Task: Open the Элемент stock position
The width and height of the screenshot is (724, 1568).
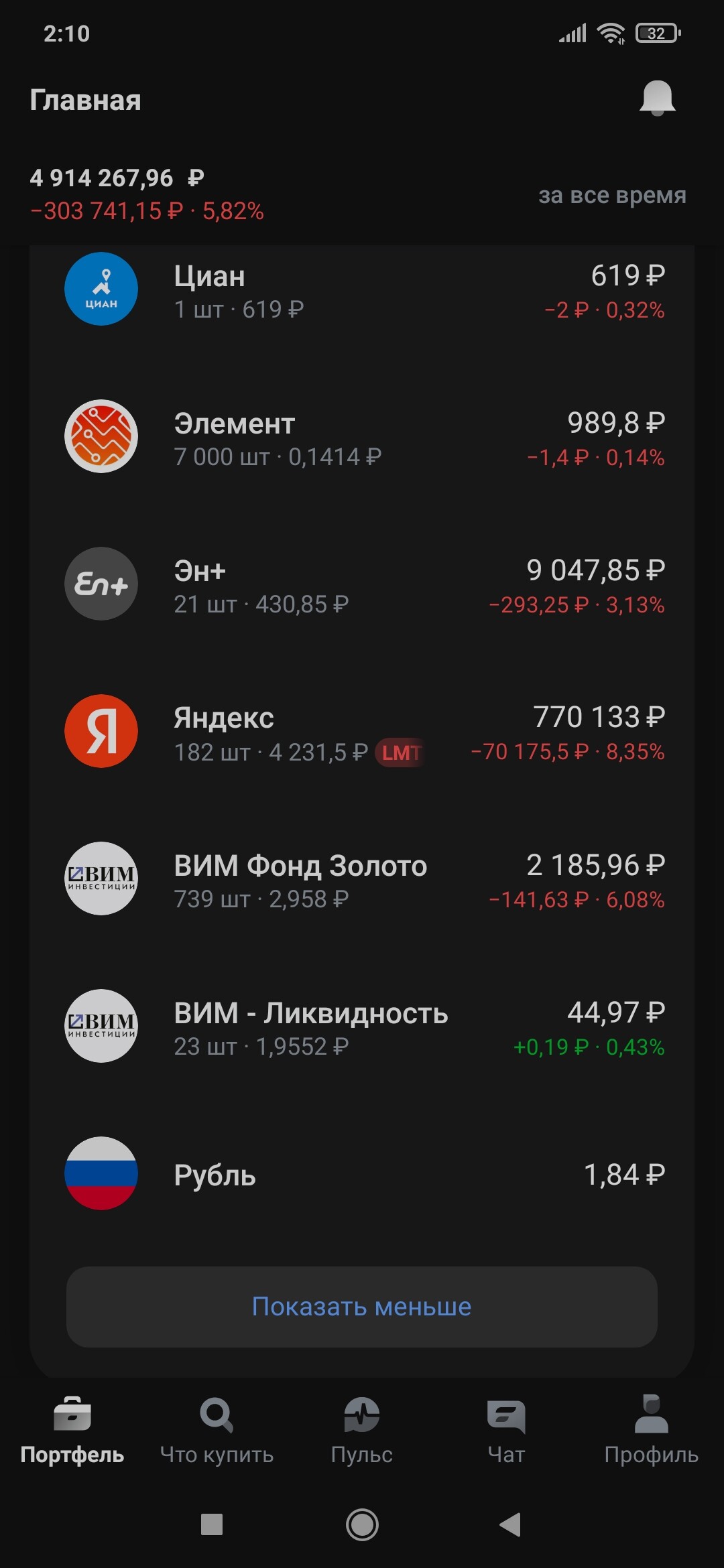Action: [x=362, y=438]
